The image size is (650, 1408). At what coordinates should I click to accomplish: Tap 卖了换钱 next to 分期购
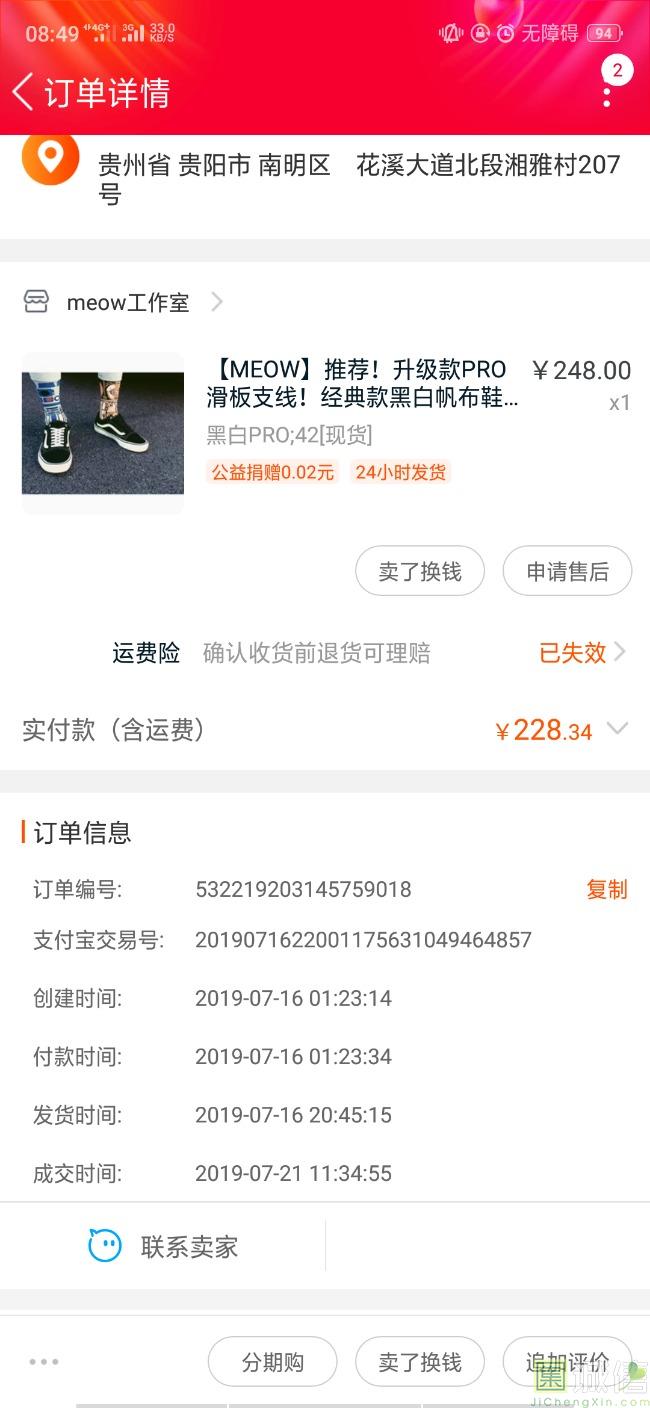coord(420,1361)
